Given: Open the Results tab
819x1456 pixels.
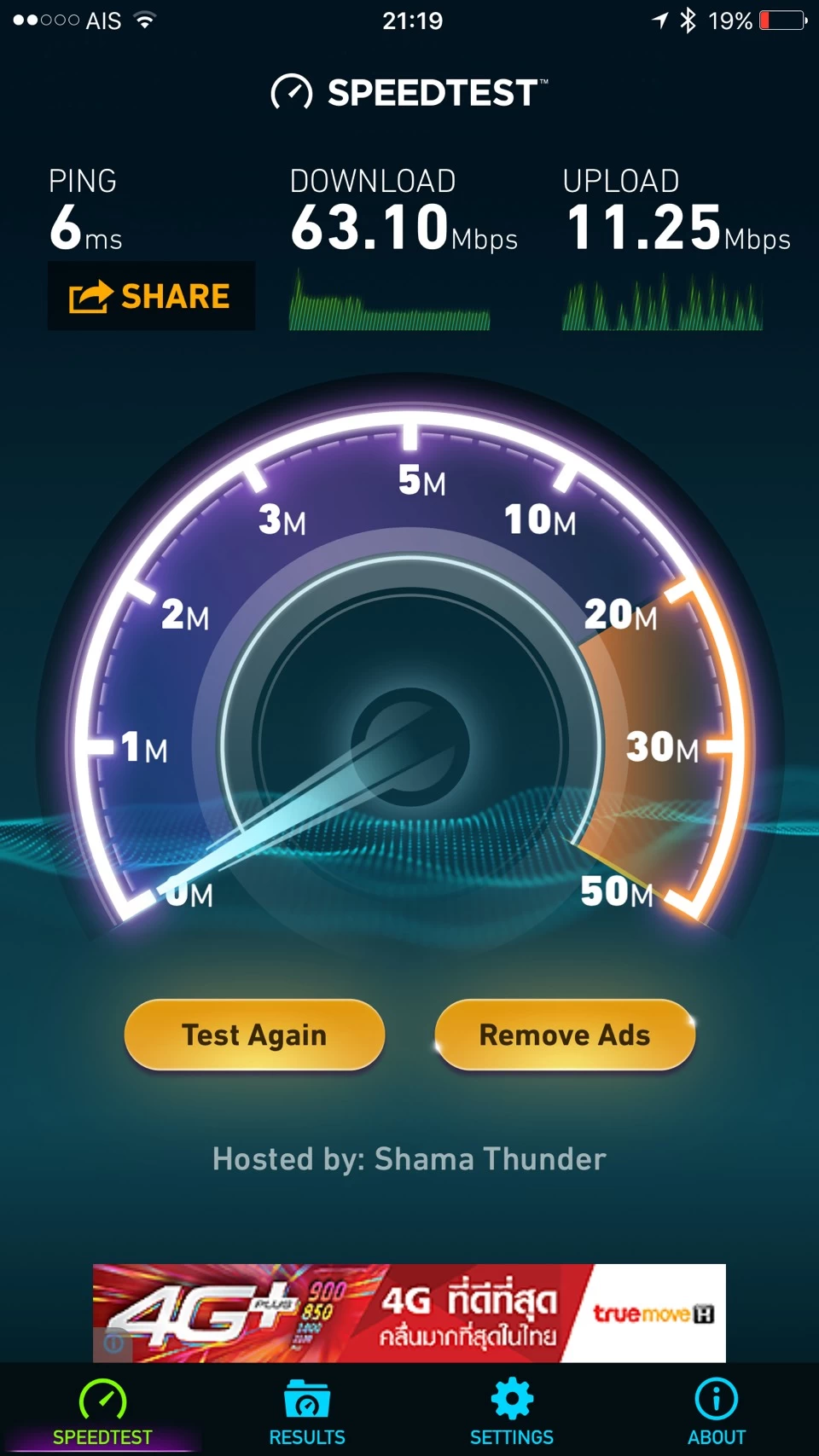Looking at the screenshot, I should point(307,1412).
